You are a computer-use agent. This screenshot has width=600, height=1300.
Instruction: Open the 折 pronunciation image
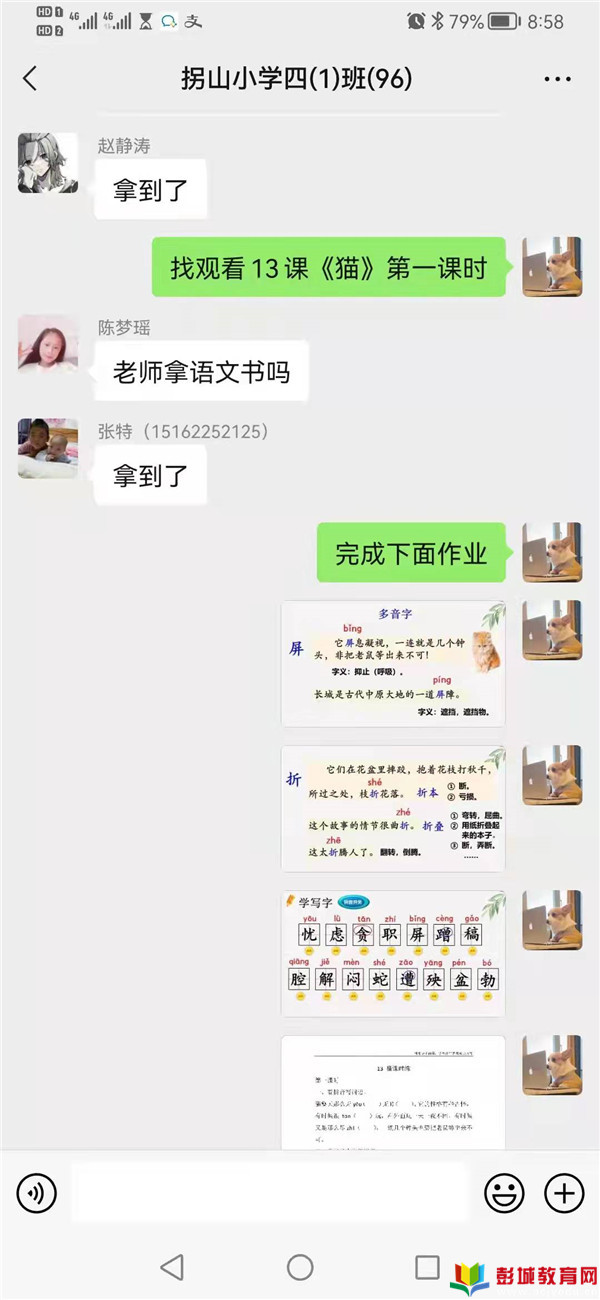click(393, 808)
